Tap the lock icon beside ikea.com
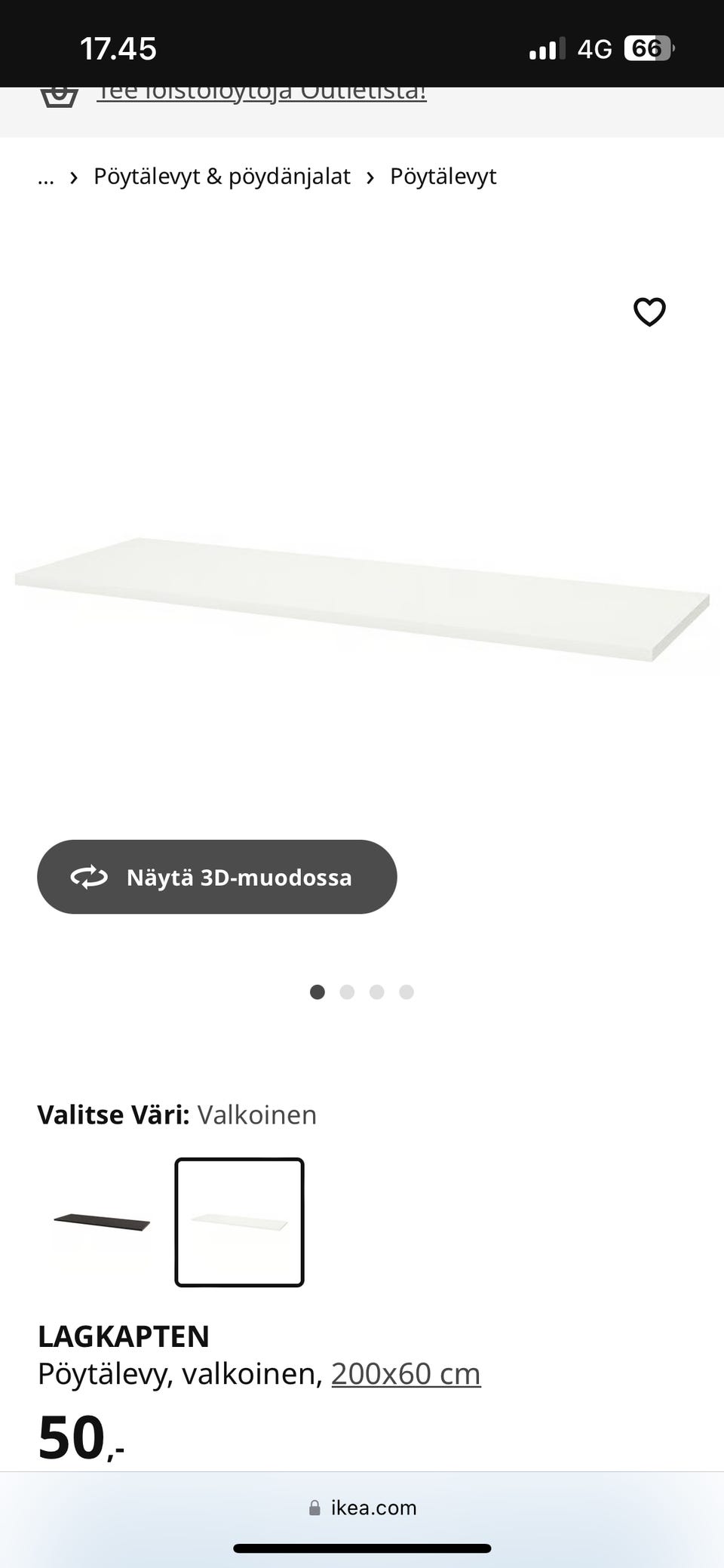Viewport: 724px width, 1568px height. click(x=314, y=1508)
